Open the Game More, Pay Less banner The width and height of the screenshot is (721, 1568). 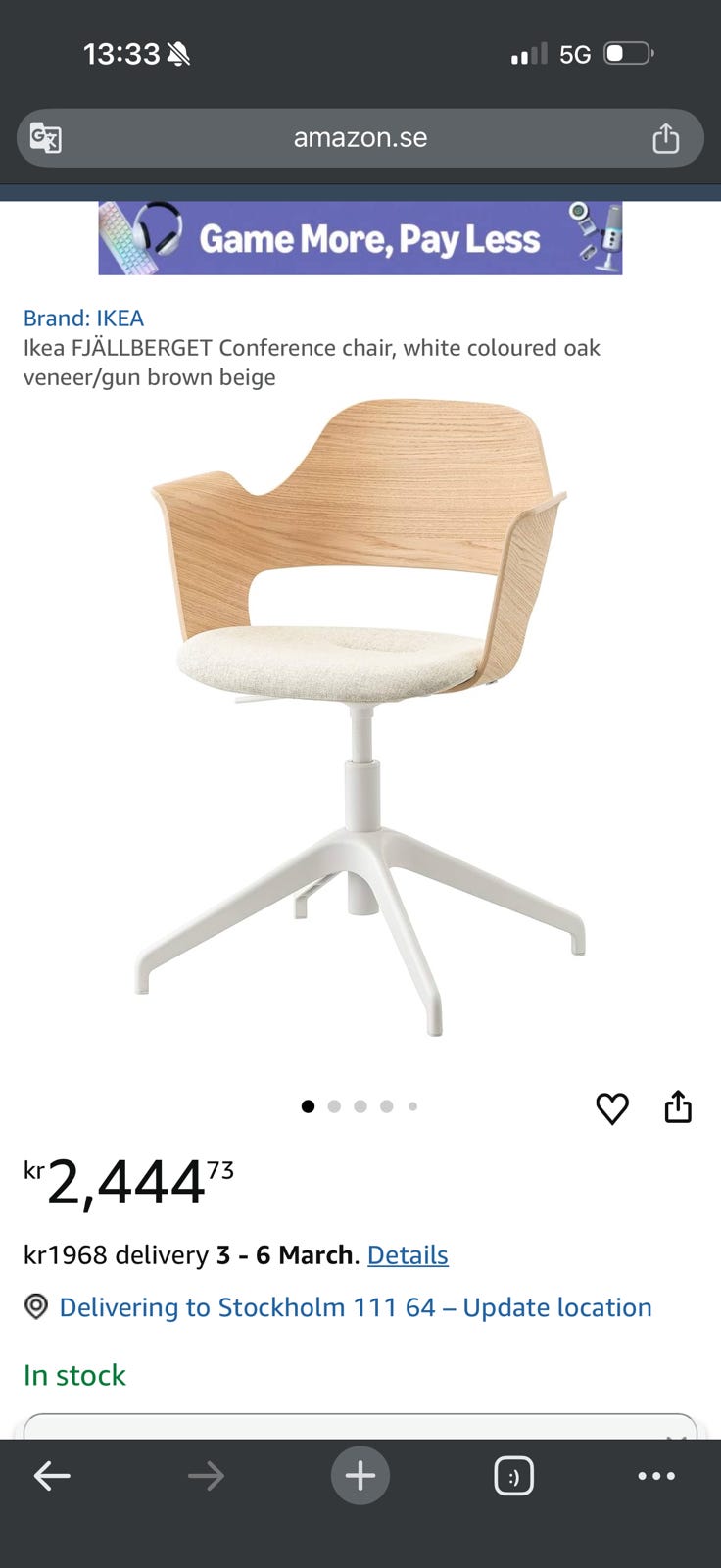360,238
